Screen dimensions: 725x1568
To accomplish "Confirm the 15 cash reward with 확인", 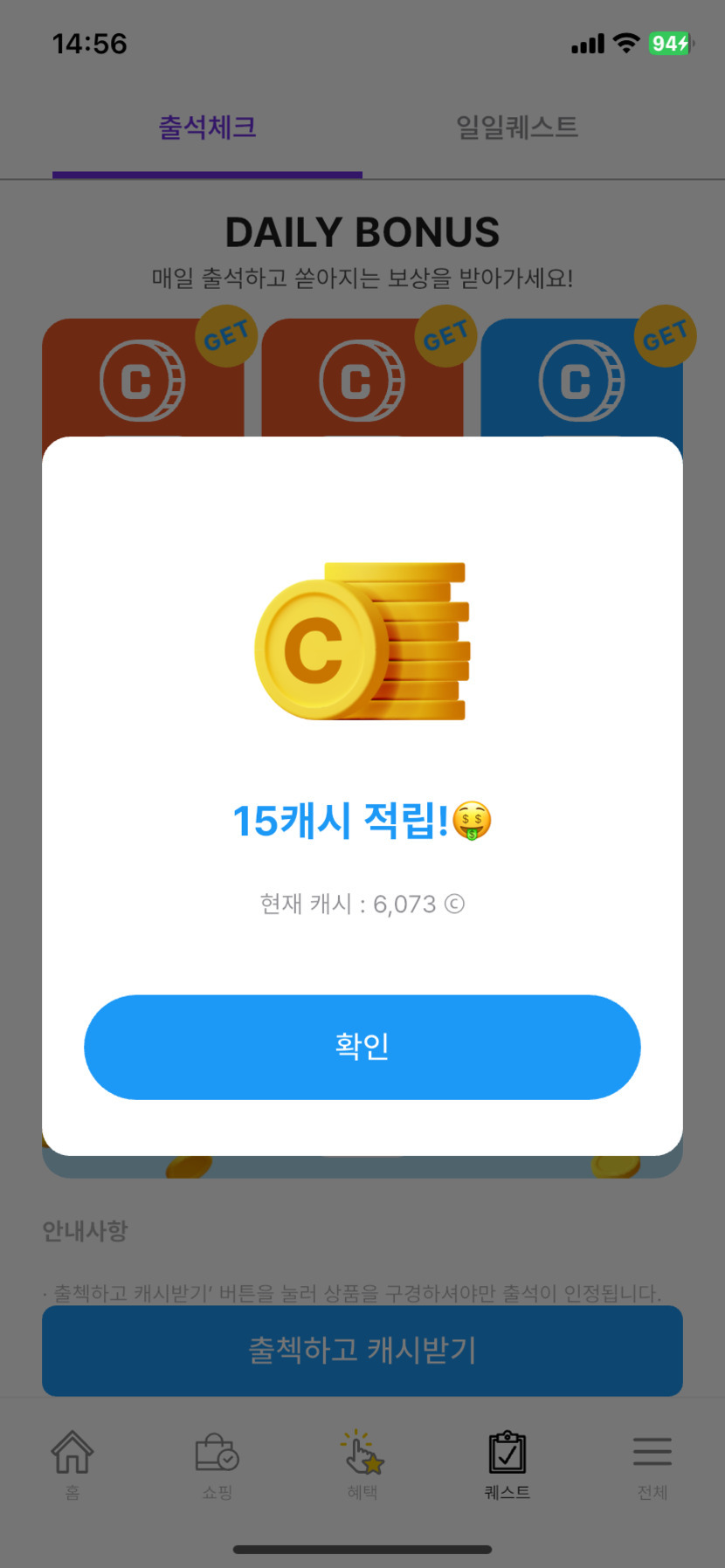I will click(362, 1047).
